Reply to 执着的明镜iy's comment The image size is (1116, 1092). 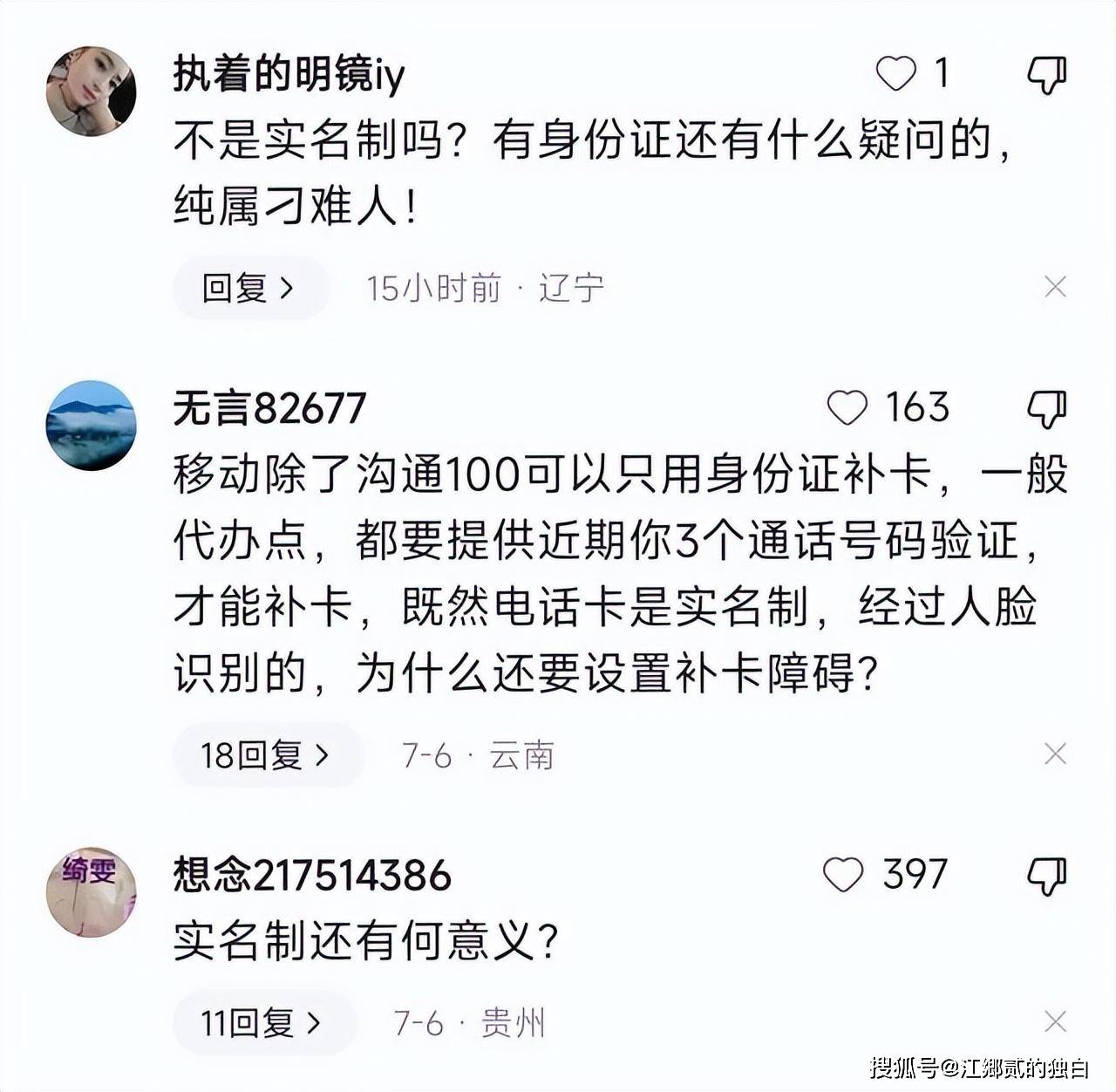[x=249, y=288]
